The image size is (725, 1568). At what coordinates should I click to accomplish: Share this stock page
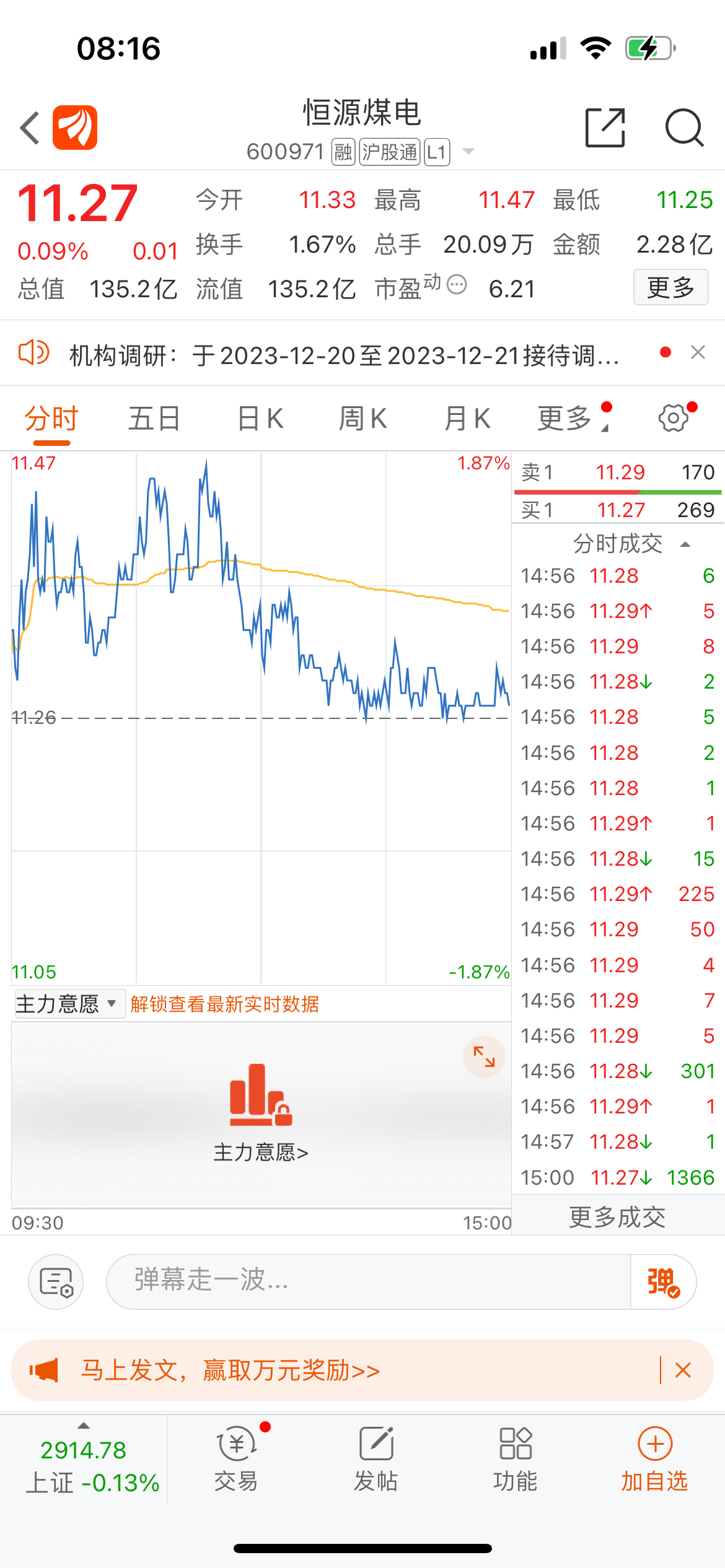tap(605, 128)
